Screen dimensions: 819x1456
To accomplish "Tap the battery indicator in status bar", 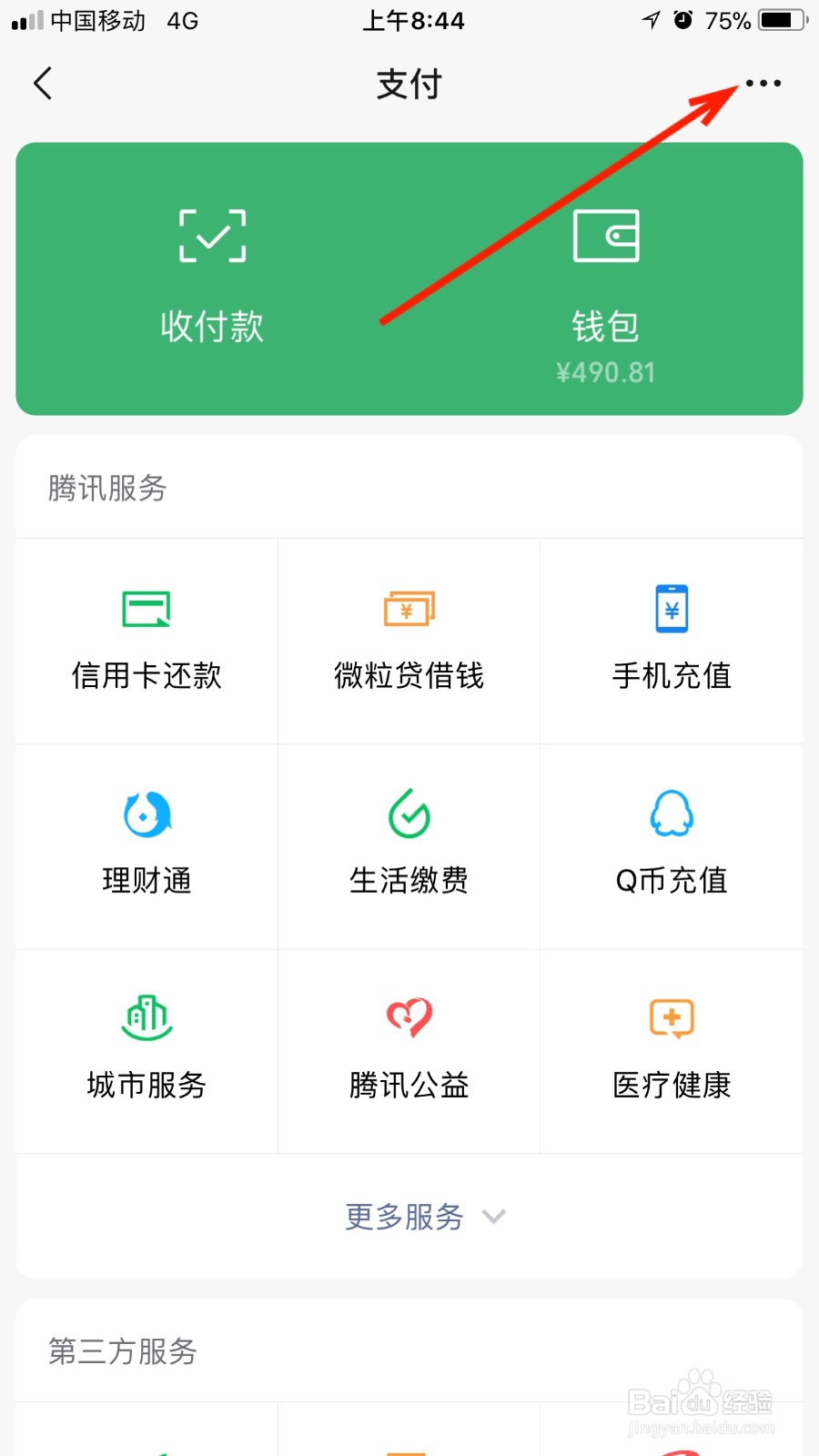I will point(778,20).
